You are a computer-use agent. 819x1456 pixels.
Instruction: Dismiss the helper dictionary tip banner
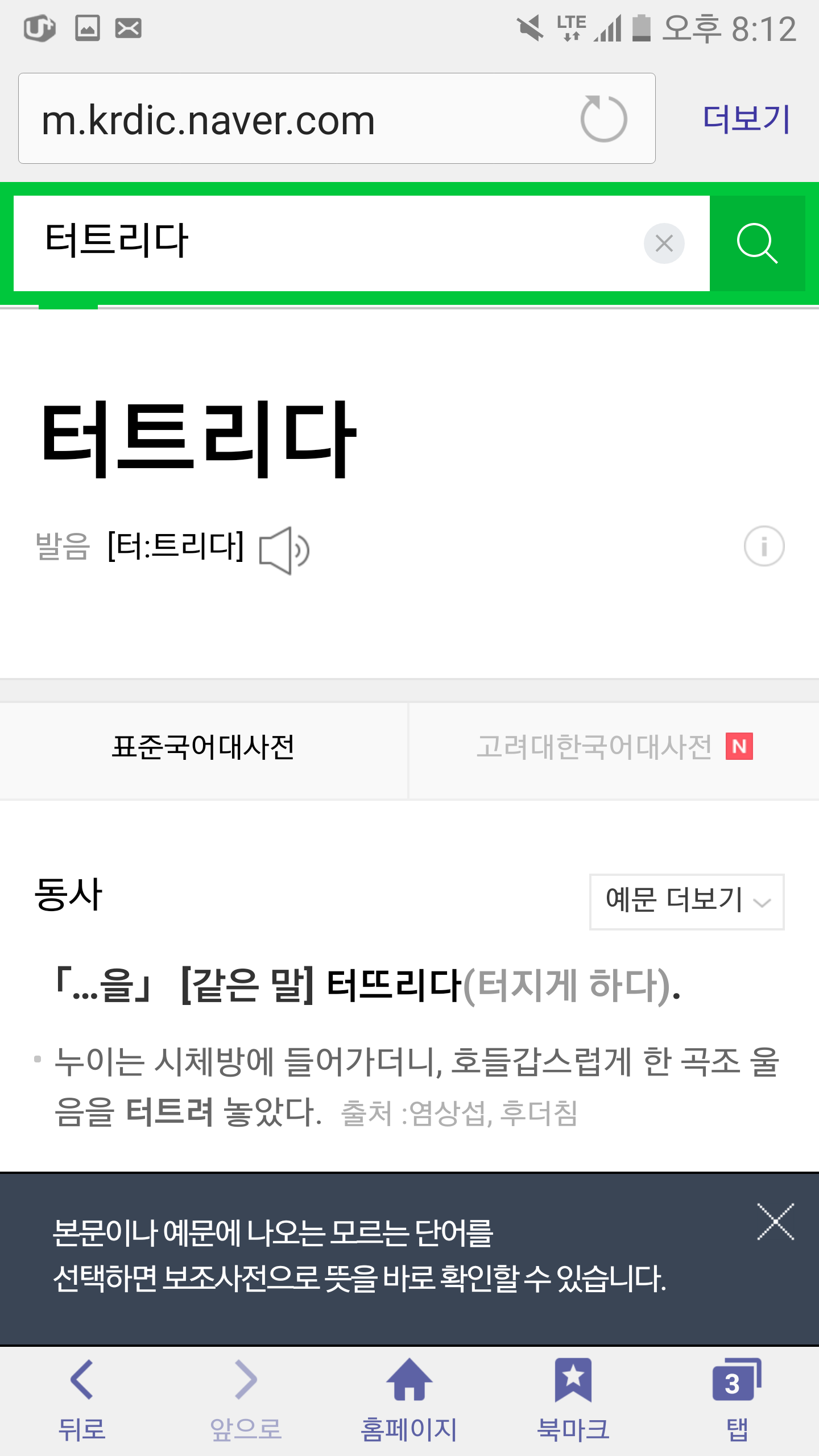click(776, 1222)
